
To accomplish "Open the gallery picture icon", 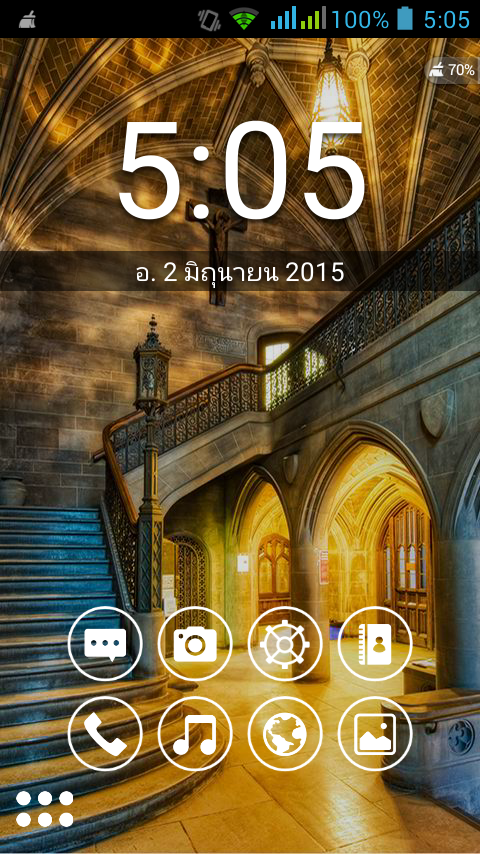I will [x=375, y=734].
